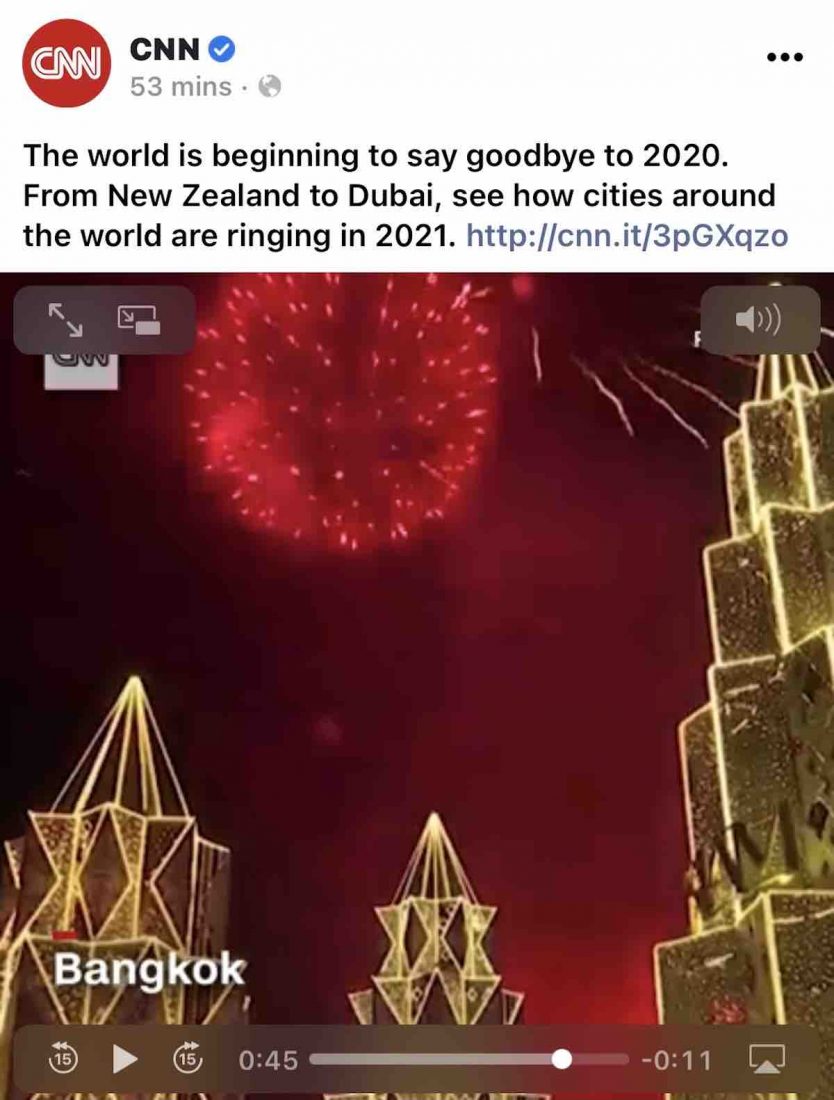Mute the video sound
The width and height of the screenshot is (834, 1100).
pos(759,319)
